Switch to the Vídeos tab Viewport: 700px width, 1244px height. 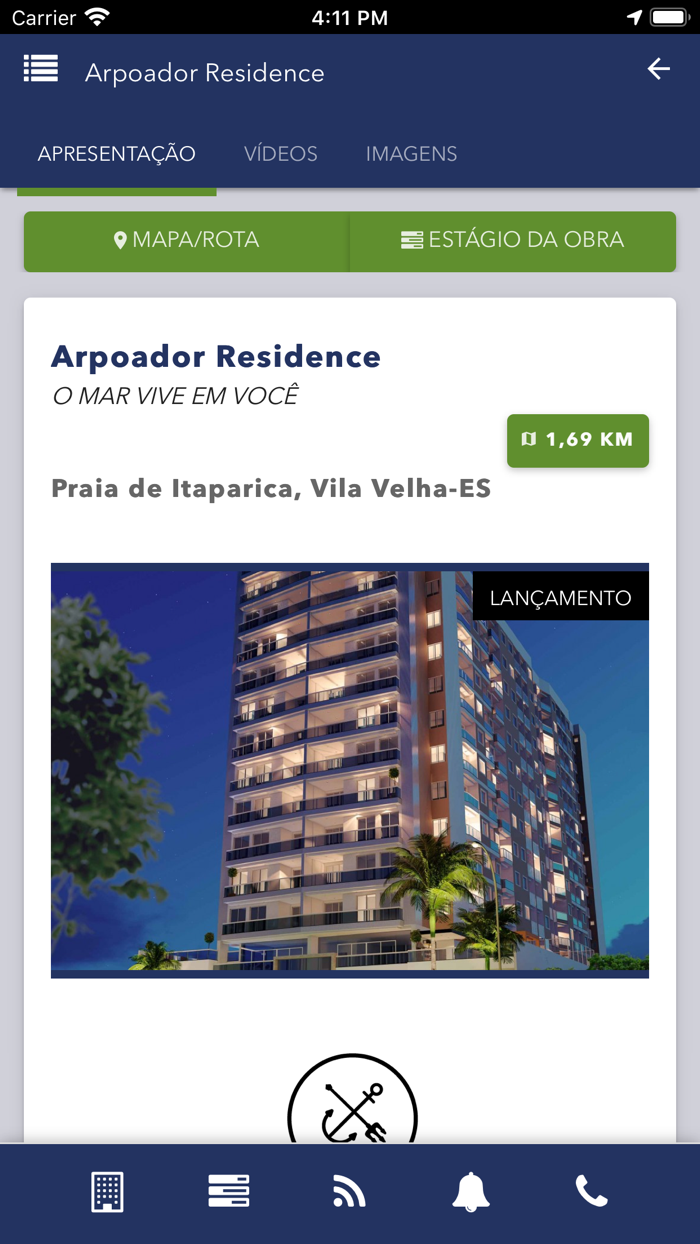281,154
